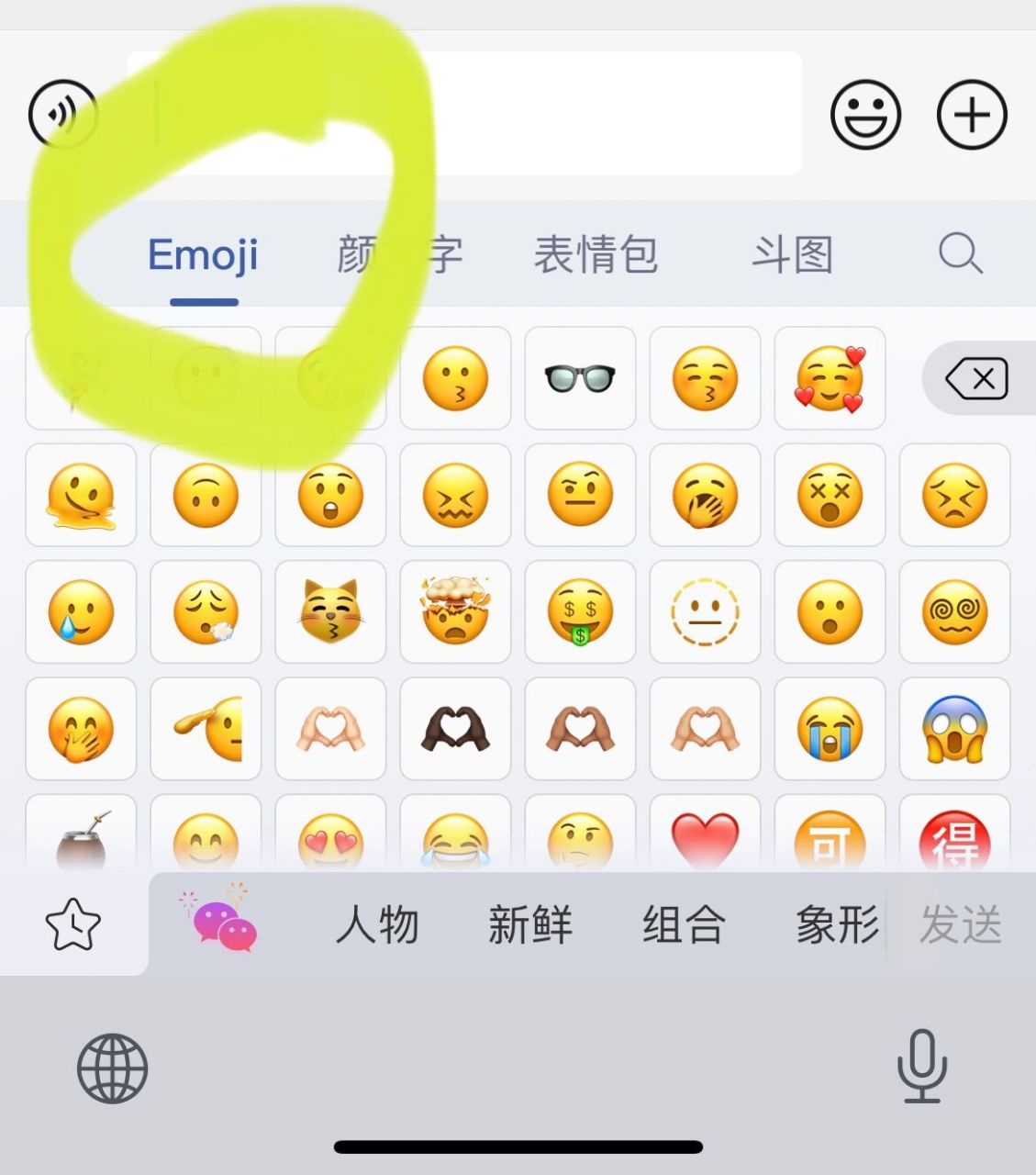
Task: Tap the voice input icon beside the text field
Action: coord(61,114)
